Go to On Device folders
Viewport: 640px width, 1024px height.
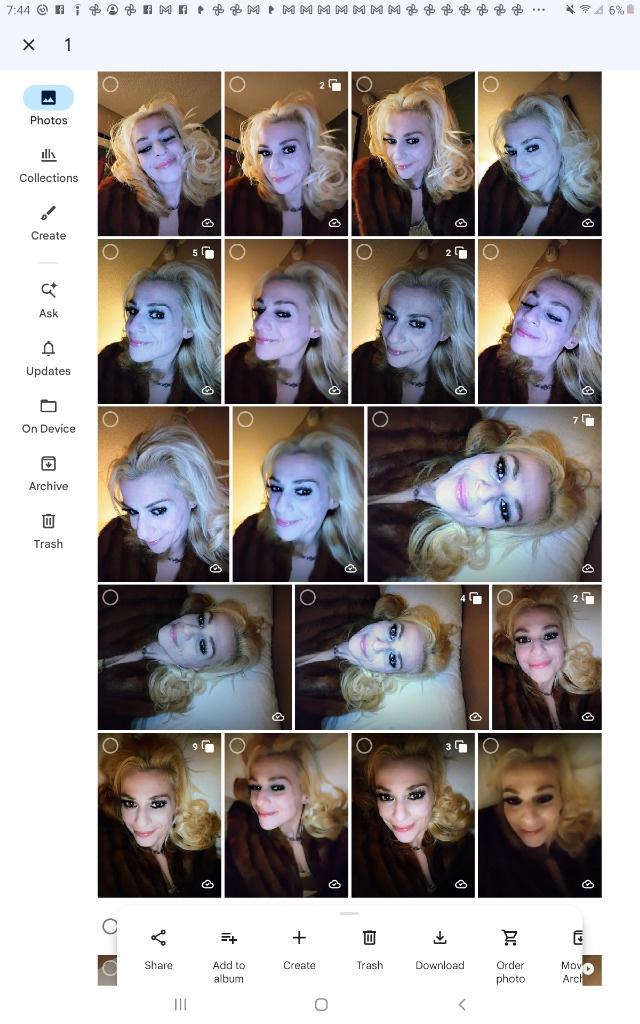[48, 416]
